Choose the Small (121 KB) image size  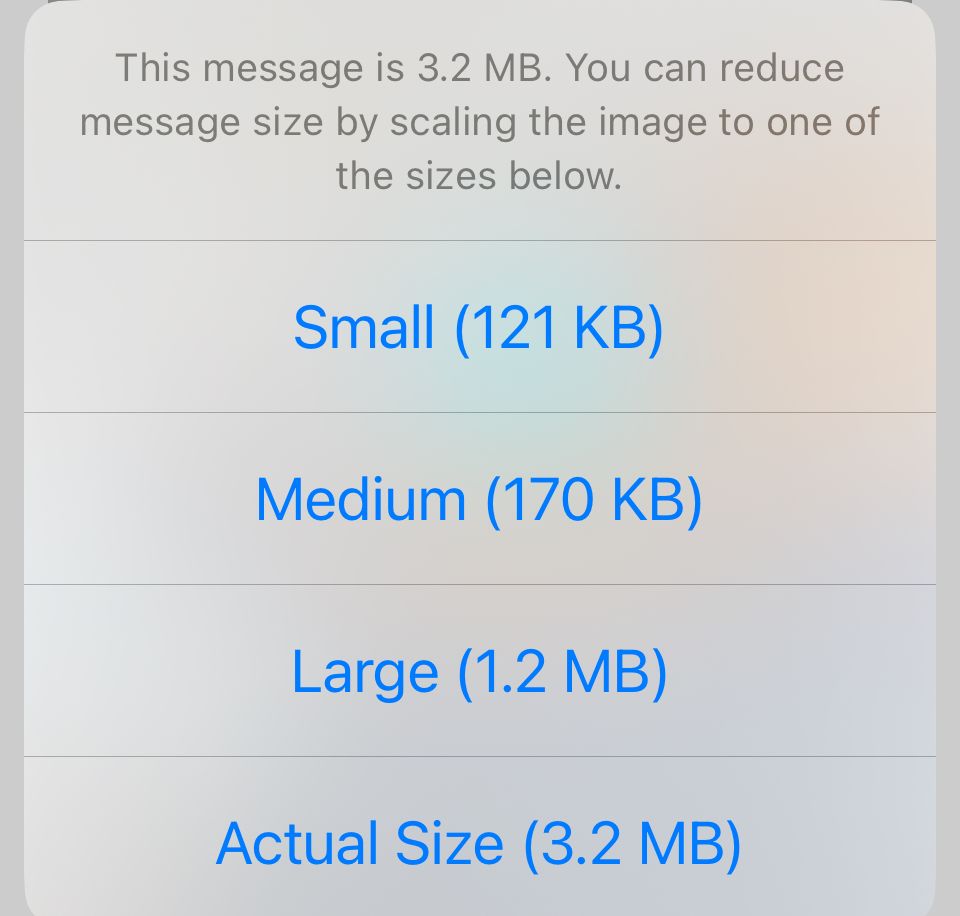click(478, 327)
